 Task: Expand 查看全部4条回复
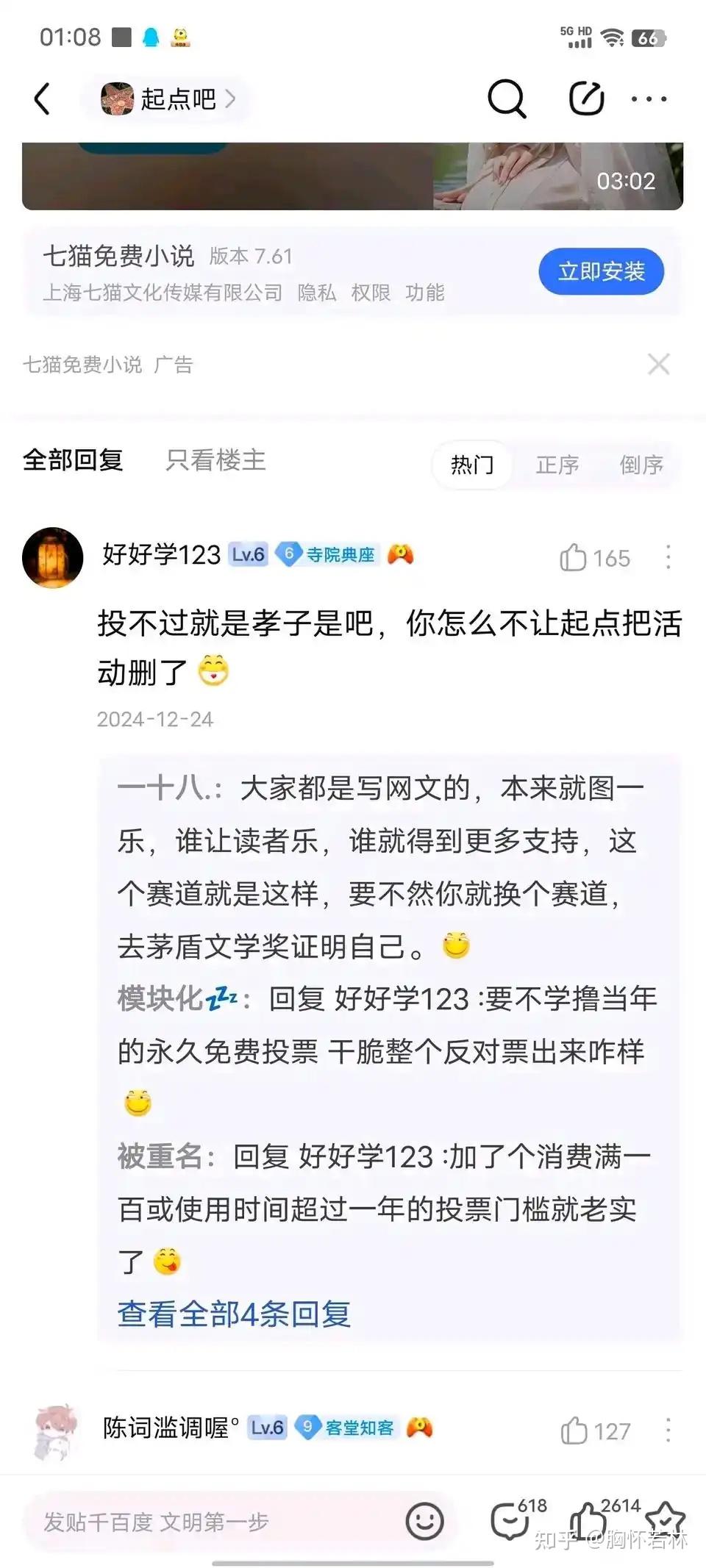234,1314
